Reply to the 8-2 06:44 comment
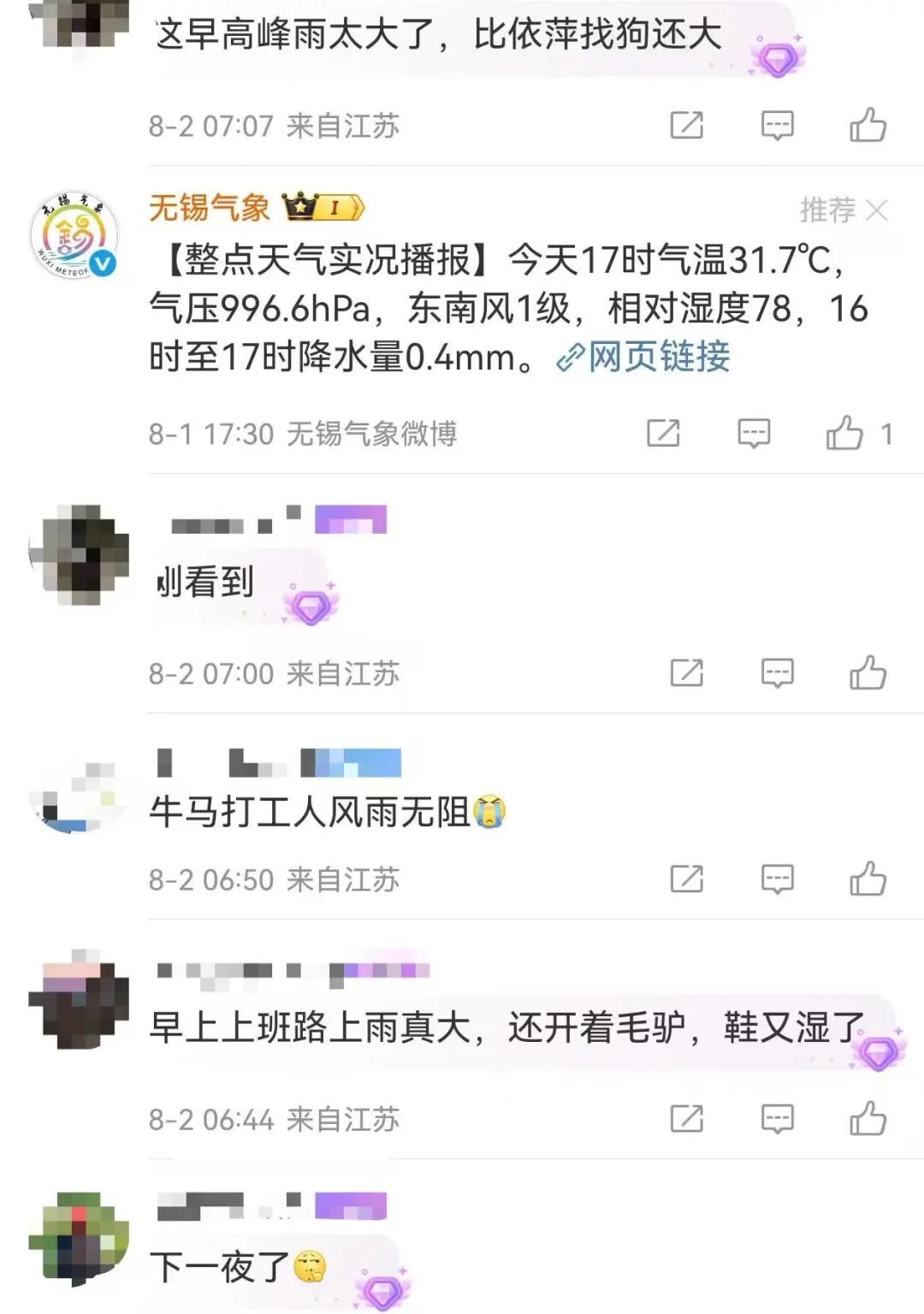The width and height of the screenshot is (924, 1314). pyautogui.click(x=777, y=1119)
